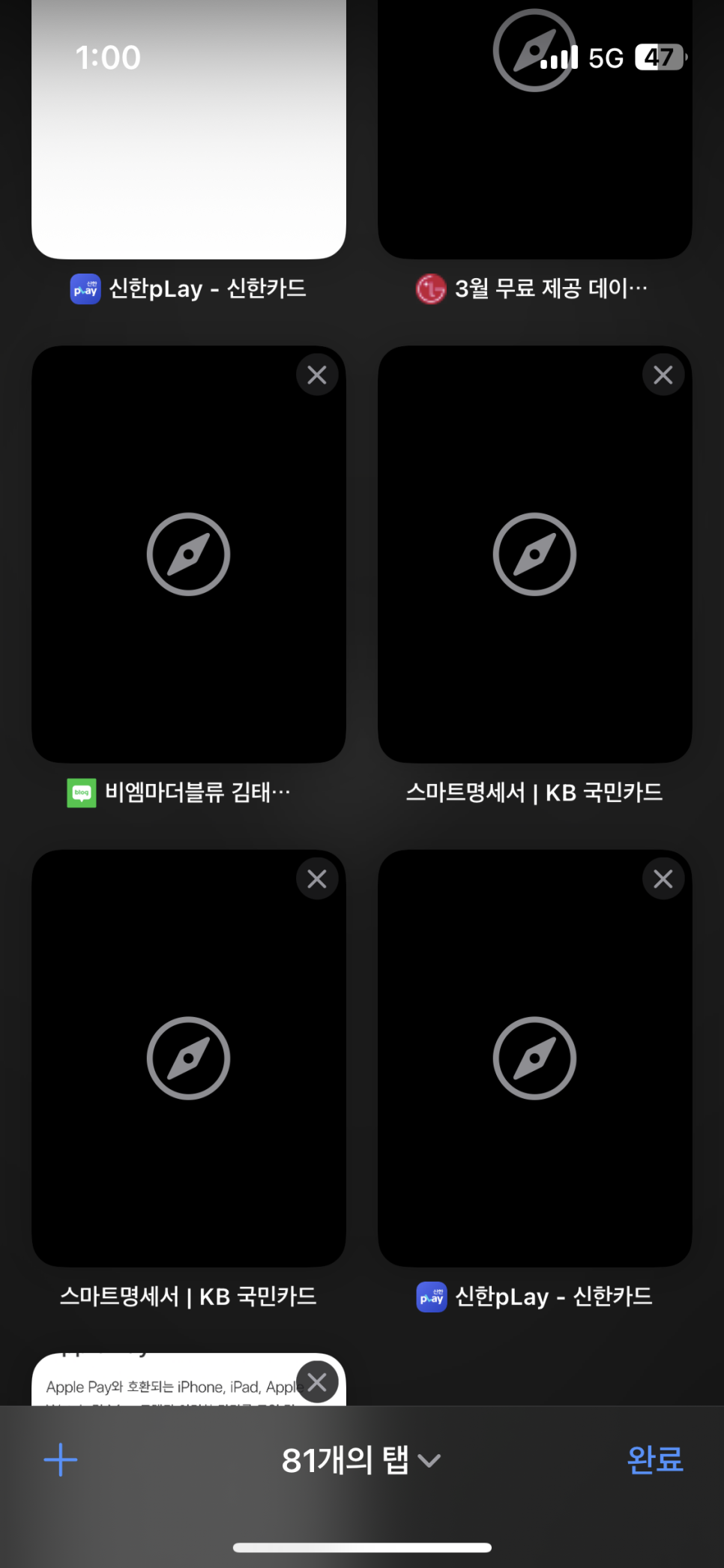Close the 비엠마더블류 김태 blog tab
Screen dimensions: 724x1568
[x=317, y=375]
